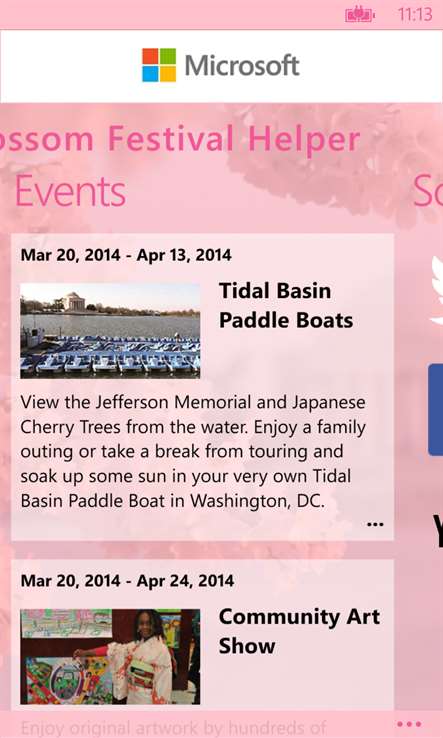Open the app bar overflow dots at the bottom
Viewport: 443px width, 738px height.
click(409, 724)
